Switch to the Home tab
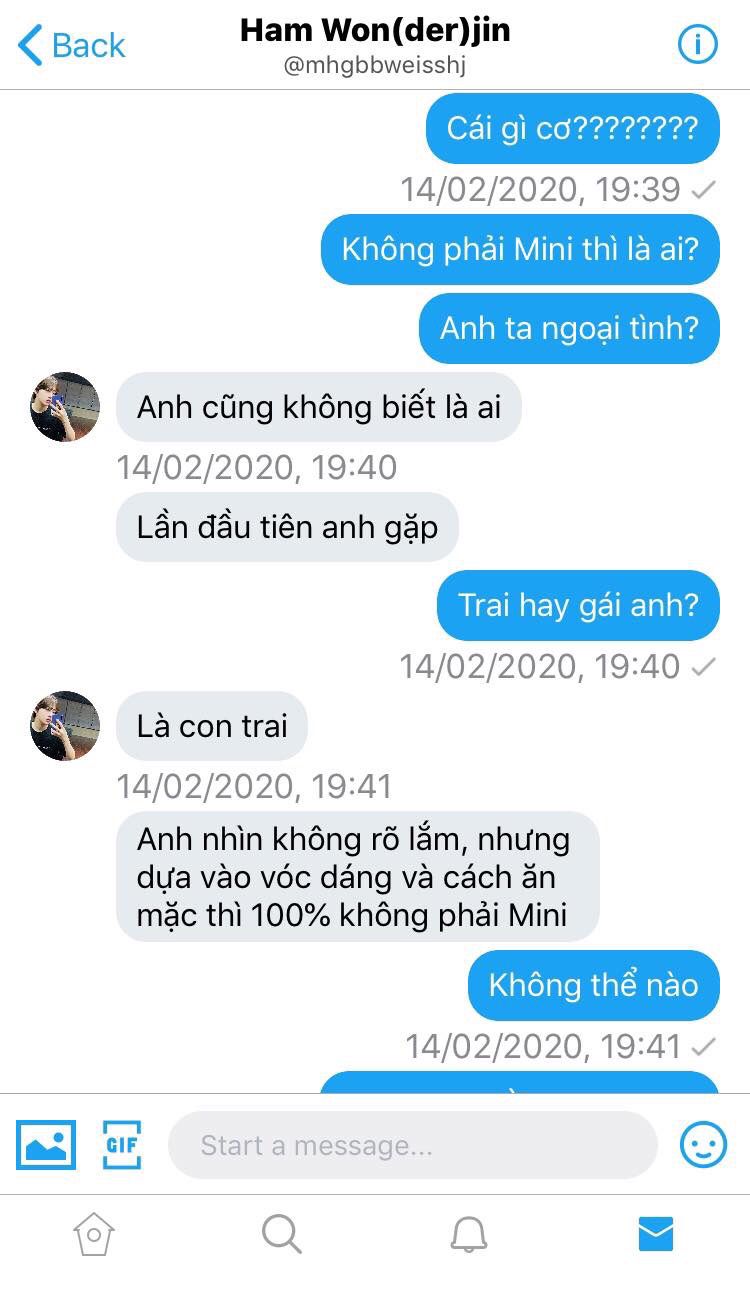Viewport: 750px width, 1295px height. pyautogui.click(x=94, y=1235)
